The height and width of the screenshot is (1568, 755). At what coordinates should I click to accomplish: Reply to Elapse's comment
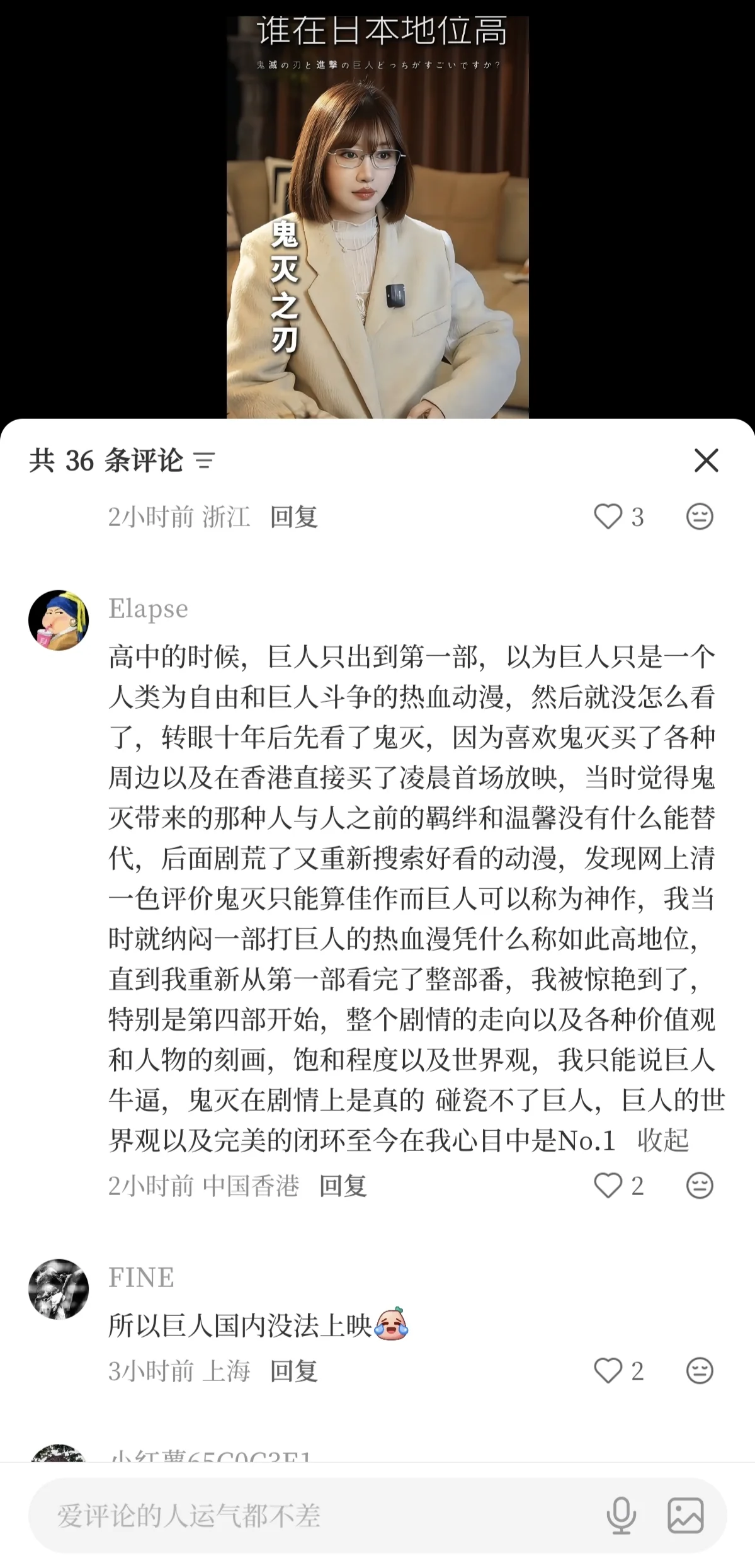click(x=343, y=1186)
